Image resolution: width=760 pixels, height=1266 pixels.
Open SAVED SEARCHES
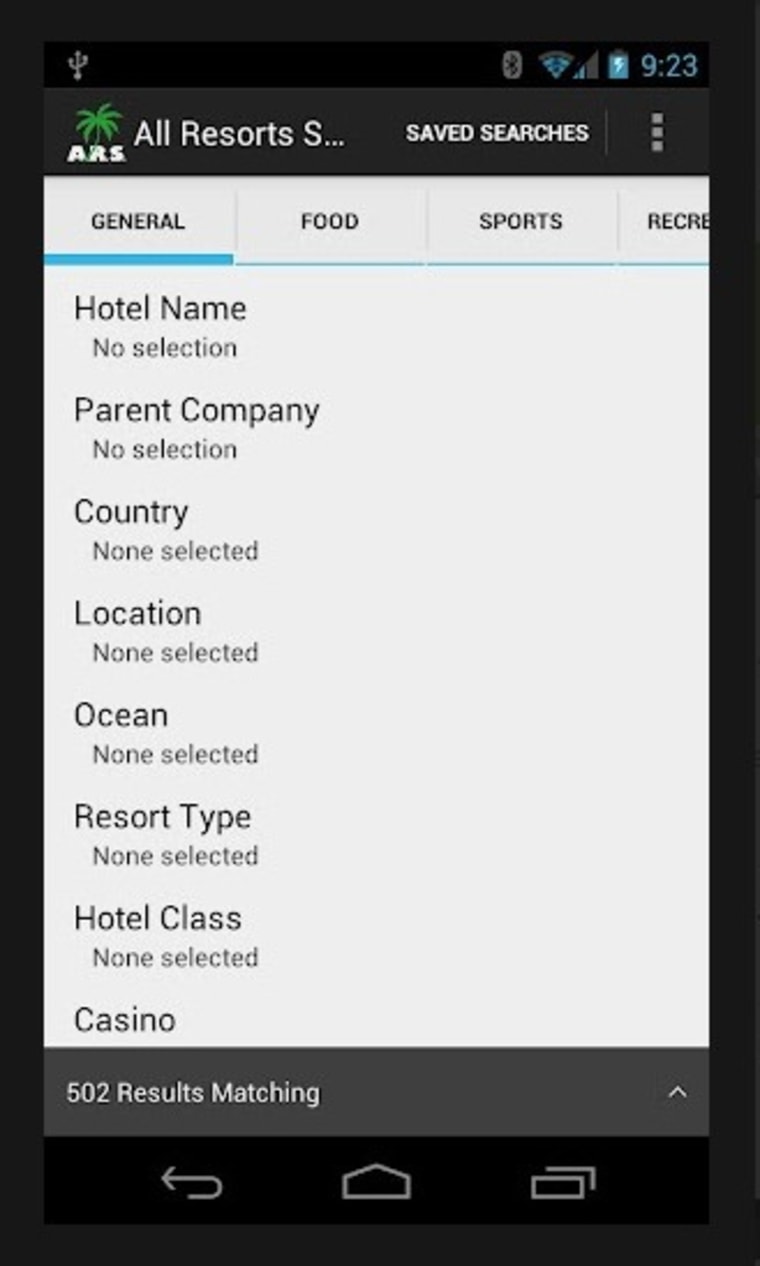497,133
